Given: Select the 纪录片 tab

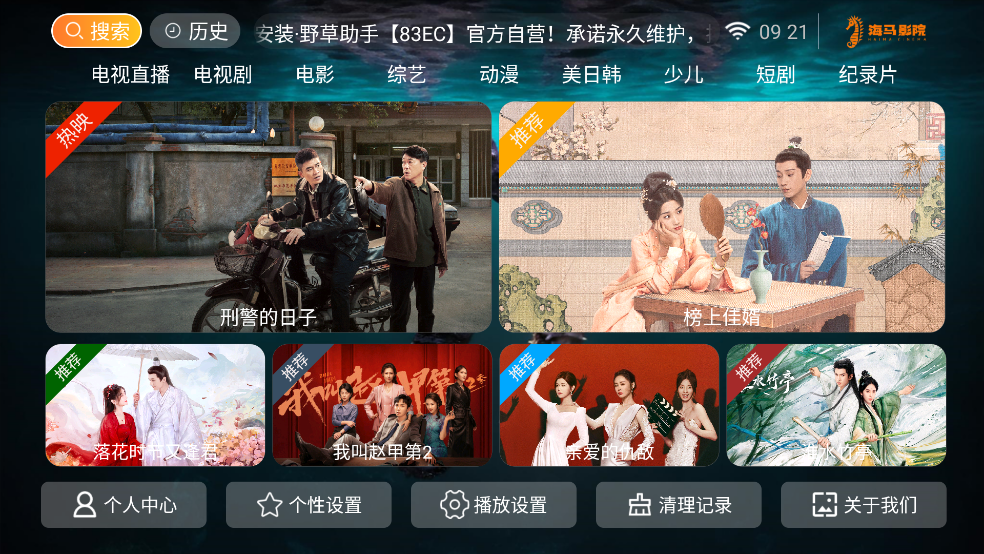Looking at the screenshot, I should pos(867,75).
